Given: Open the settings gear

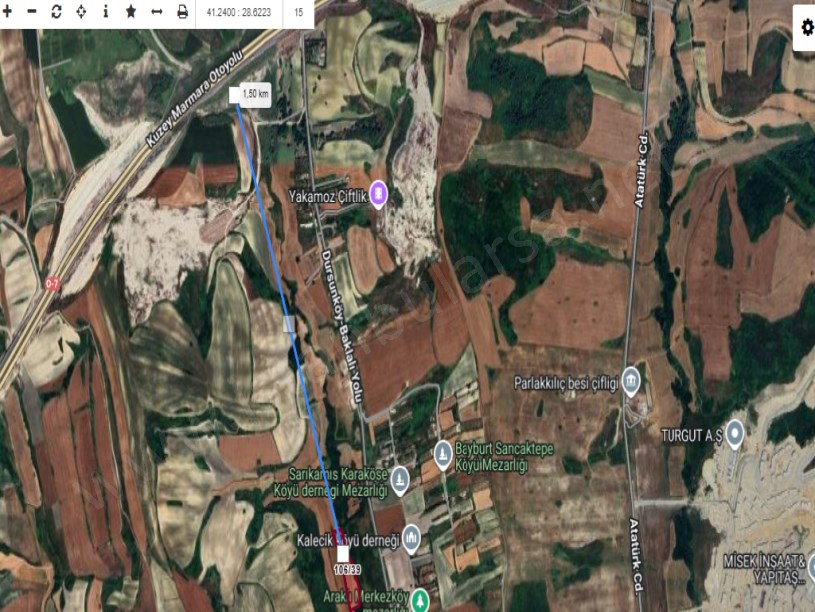Looking at the screenshot, I should click(x=807, y=27).
